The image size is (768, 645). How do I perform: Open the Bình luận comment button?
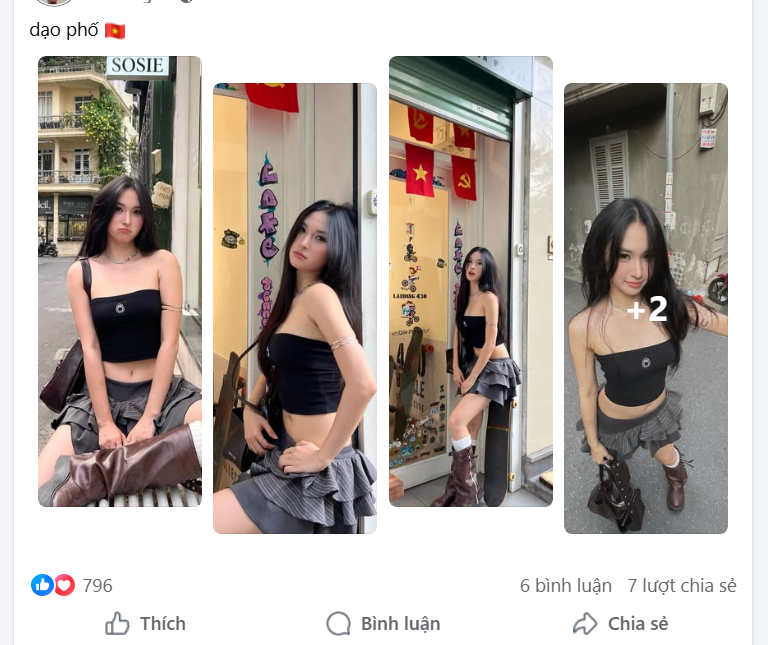[383, 624]
